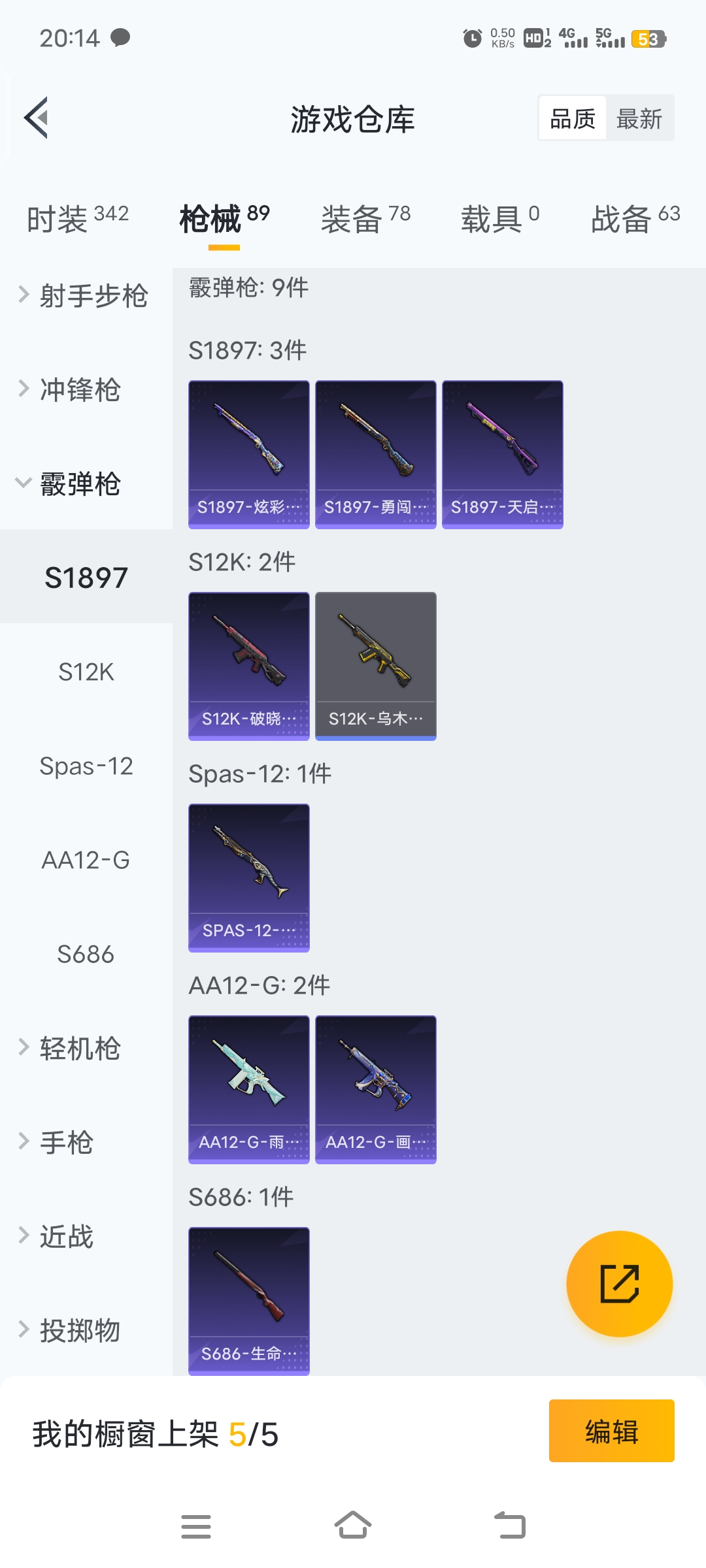
Task: Open the S12K-乌木 skin tile
Action: tap(375, 666)
